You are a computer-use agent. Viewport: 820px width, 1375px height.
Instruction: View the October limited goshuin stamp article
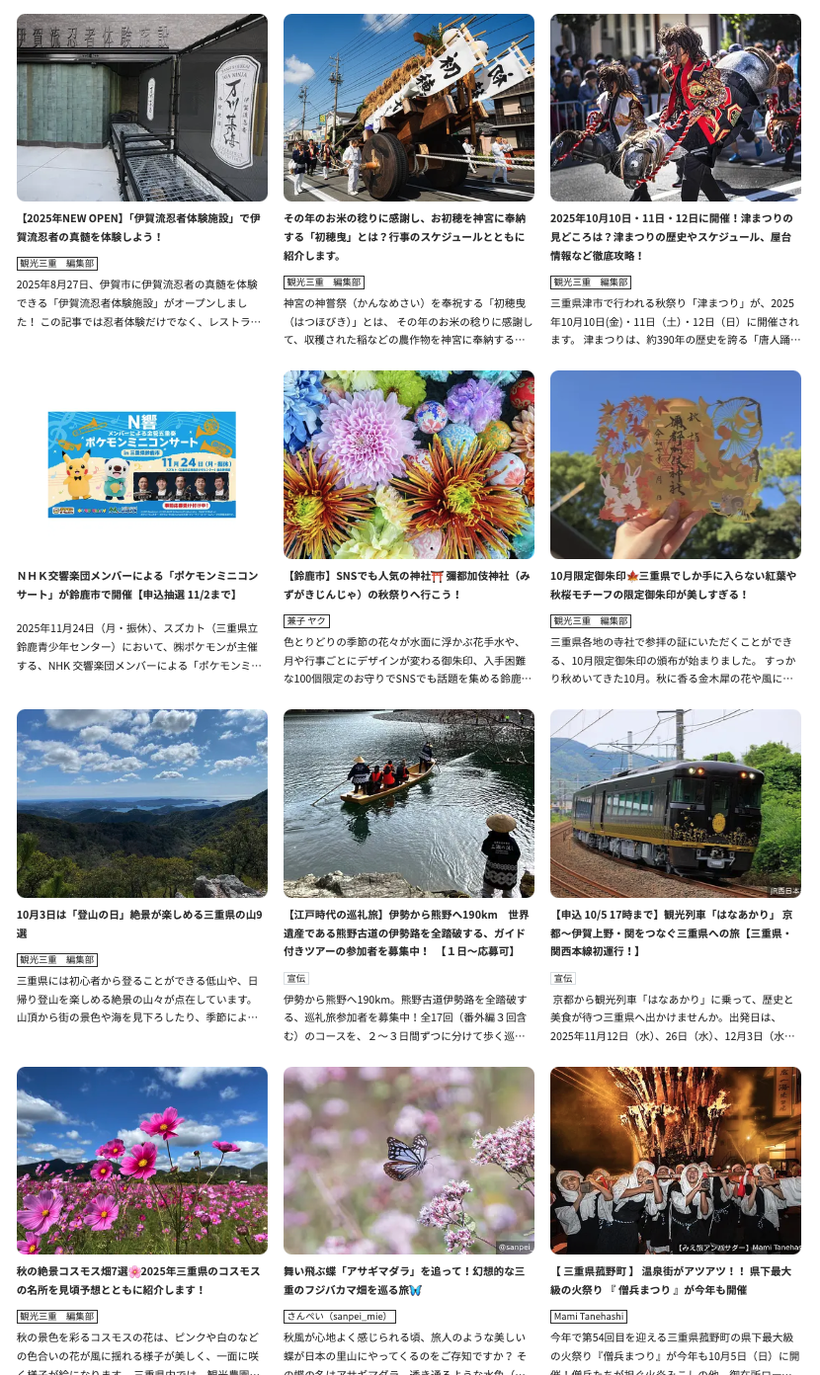[x=674, y=584]
